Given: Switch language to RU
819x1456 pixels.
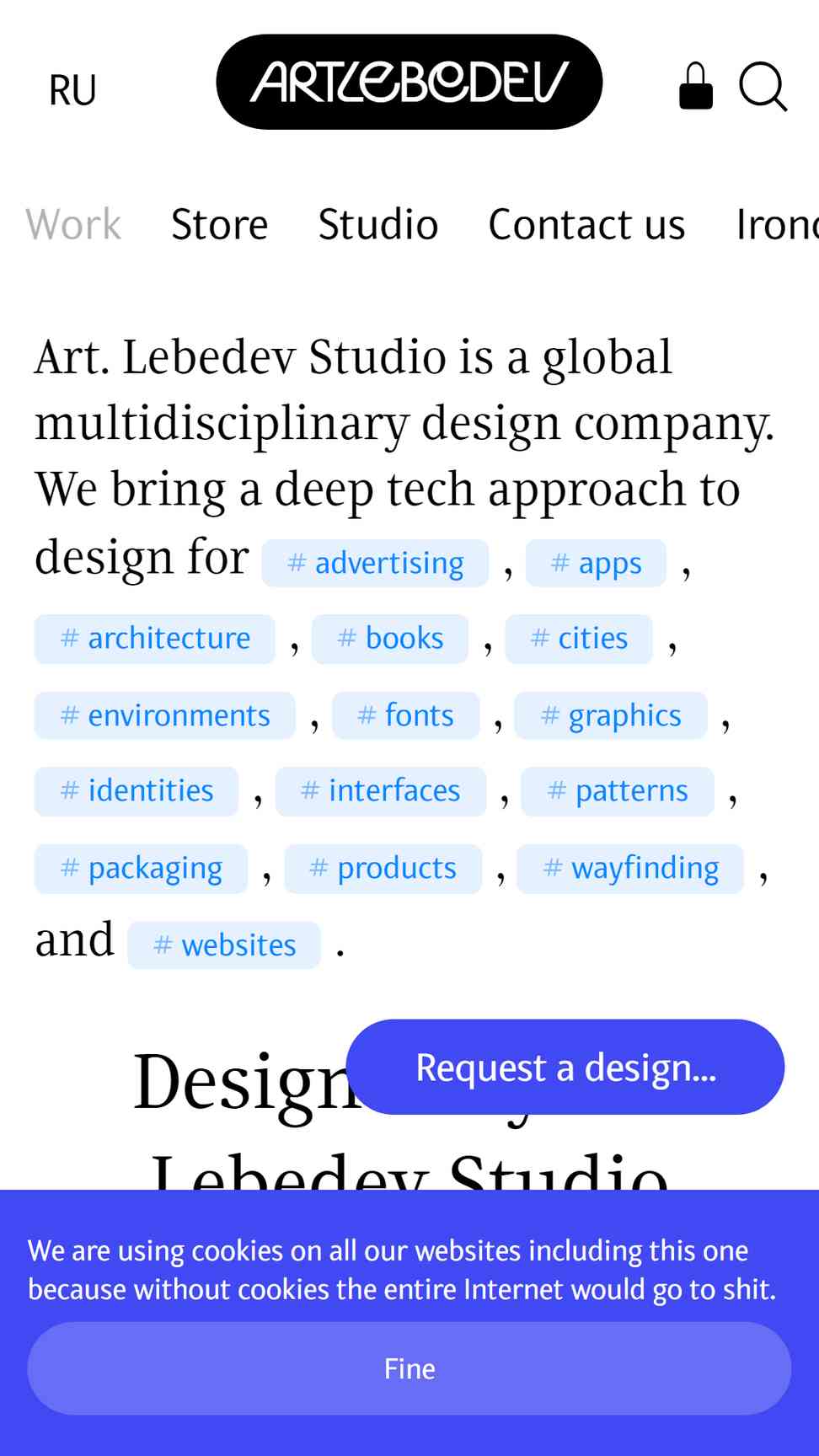Looking at the screenshot, I should (x=72, y=90).
